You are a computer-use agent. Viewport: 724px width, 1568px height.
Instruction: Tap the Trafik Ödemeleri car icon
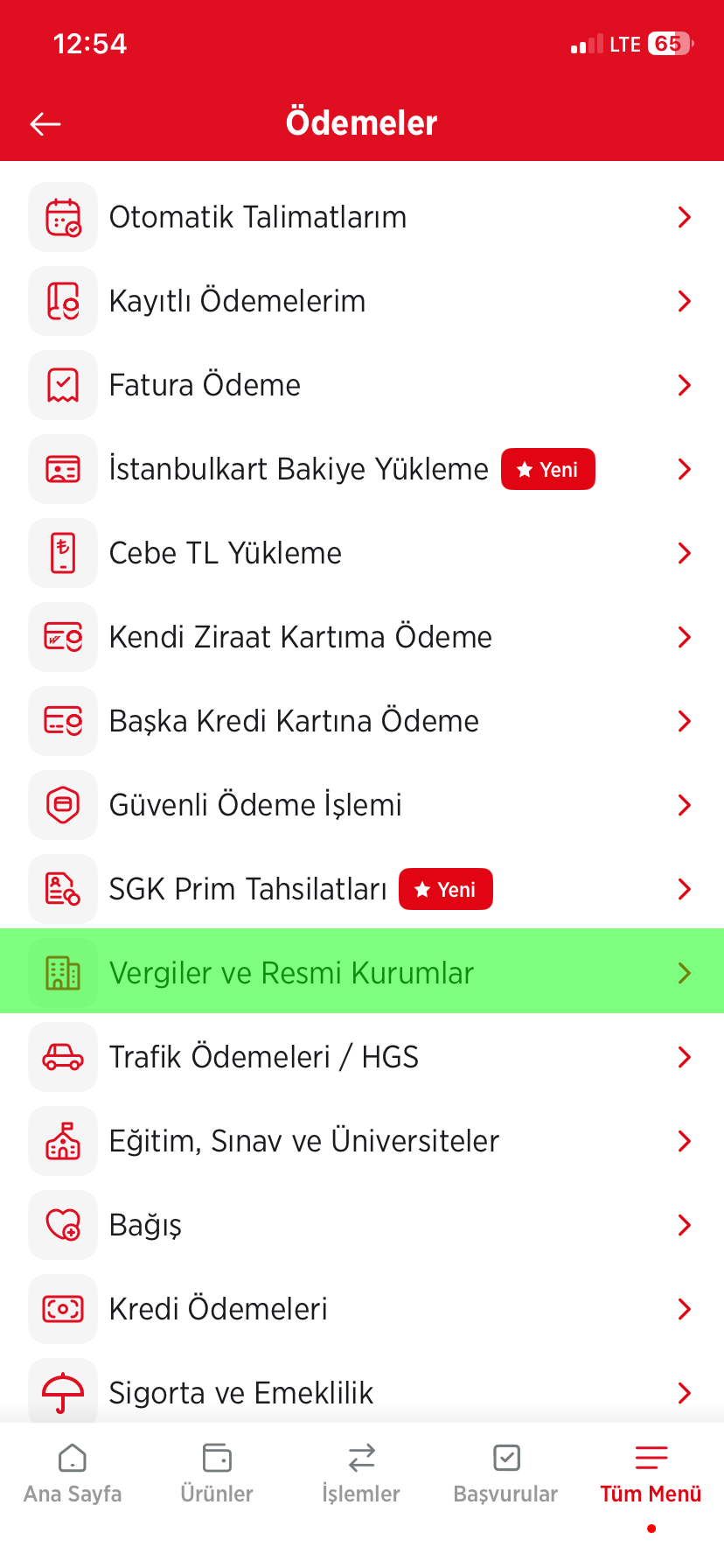(x=62, y=1056)
